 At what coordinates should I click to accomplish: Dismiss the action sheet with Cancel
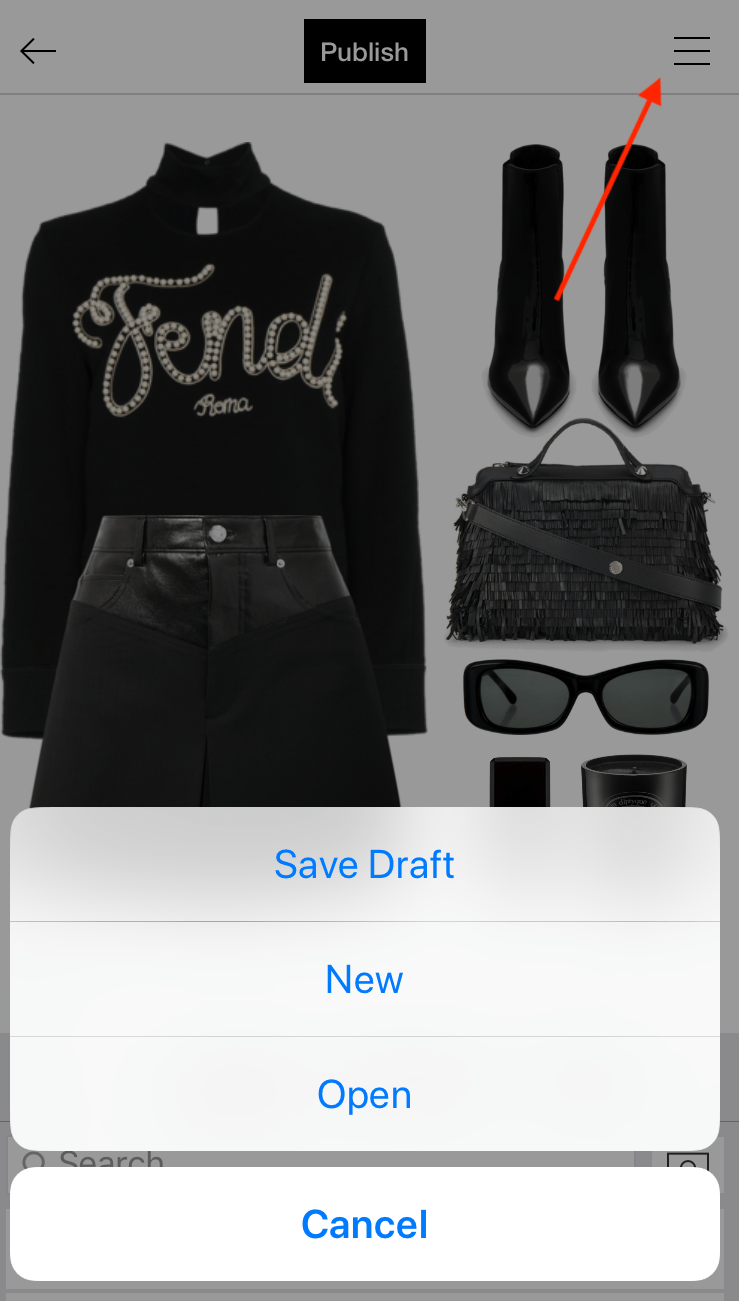tap(364, 1224)
